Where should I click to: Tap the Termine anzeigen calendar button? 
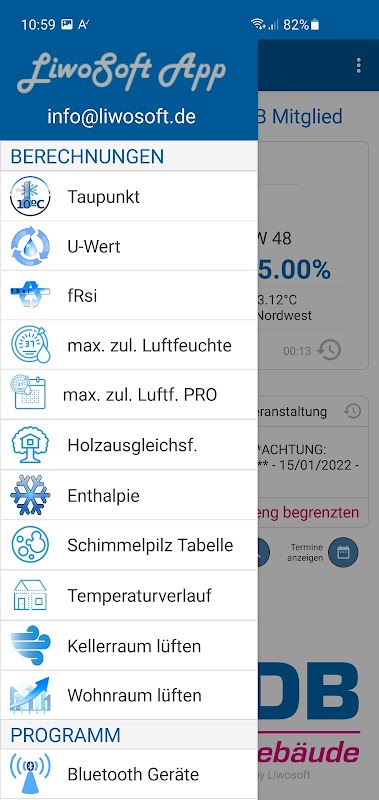[x=343, y=553]
